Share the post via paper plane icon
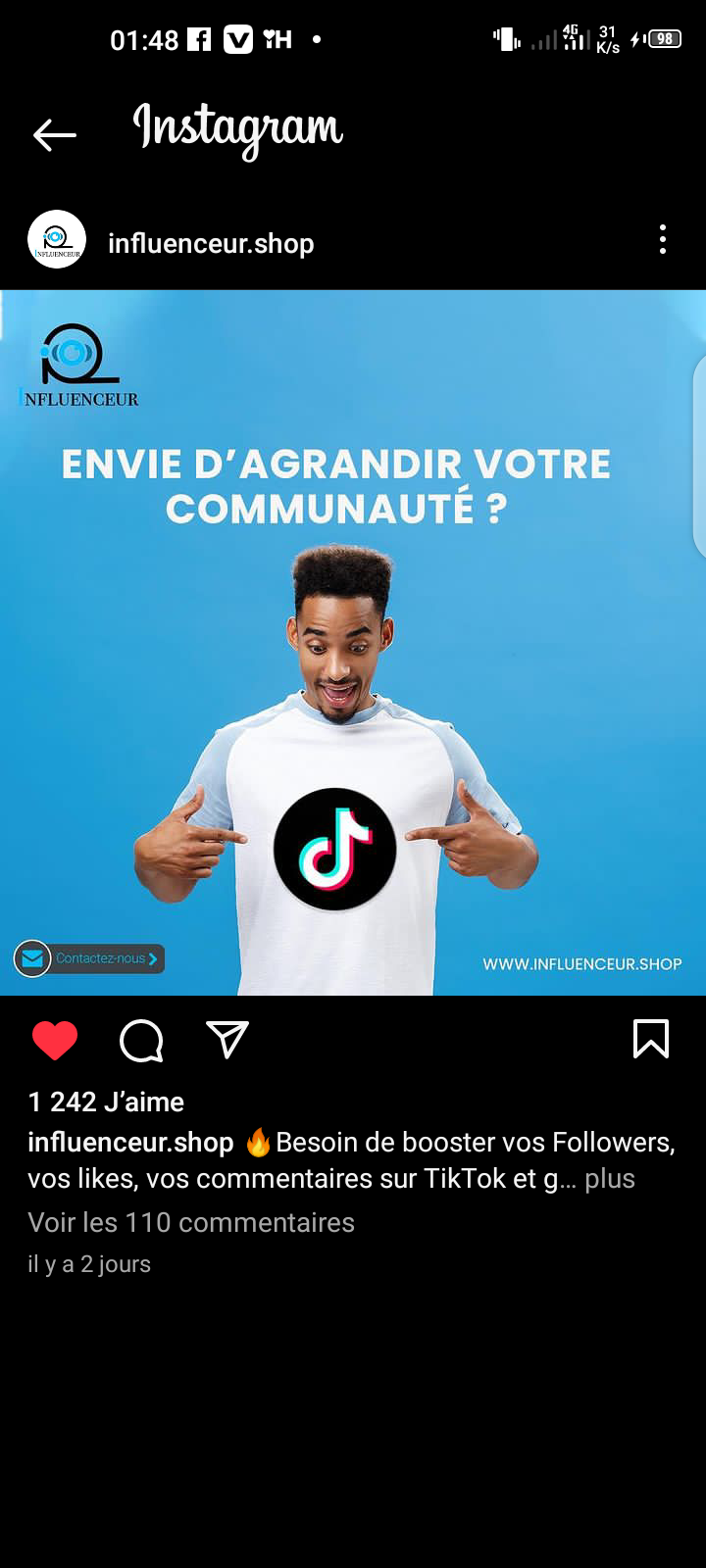Screen dimensions: 706x1568 (x=227, y=1040)
